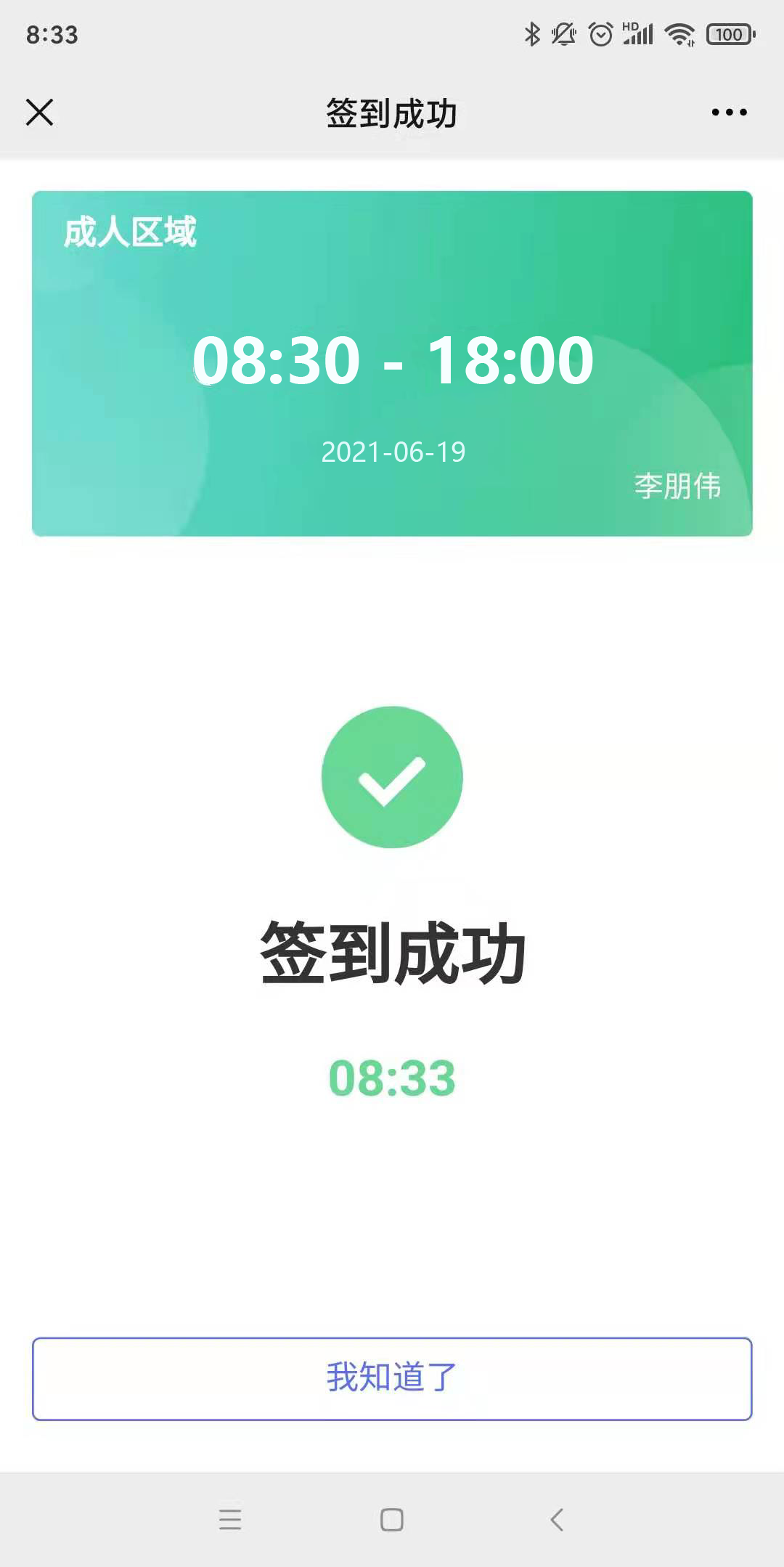Open recent apps from navigation bar
This screenshot has width=784, height=1567.
pyautogui.click(x=230, y=1519)
